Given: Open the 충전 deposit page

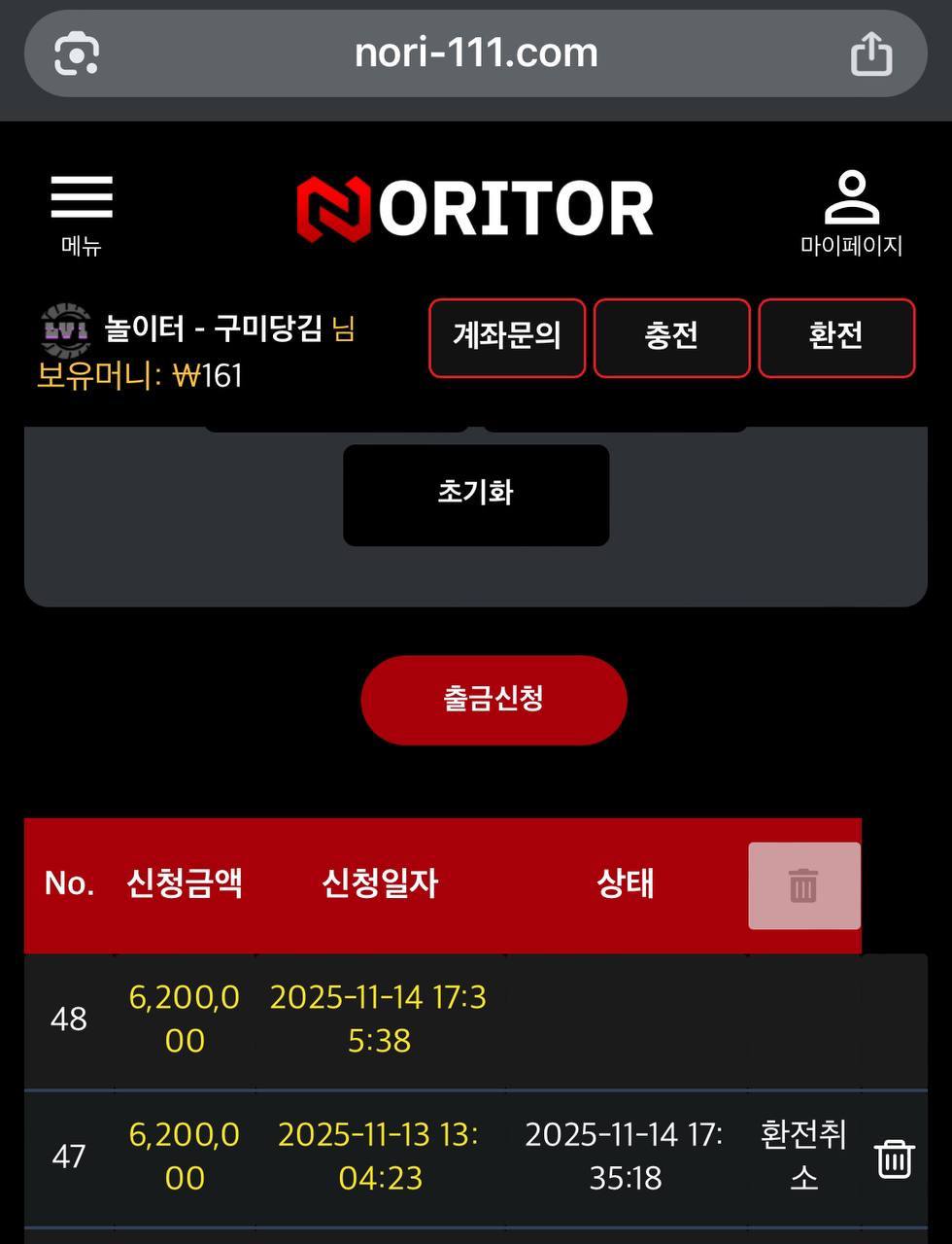Looking at the screenshot, I should coord(671,336).
